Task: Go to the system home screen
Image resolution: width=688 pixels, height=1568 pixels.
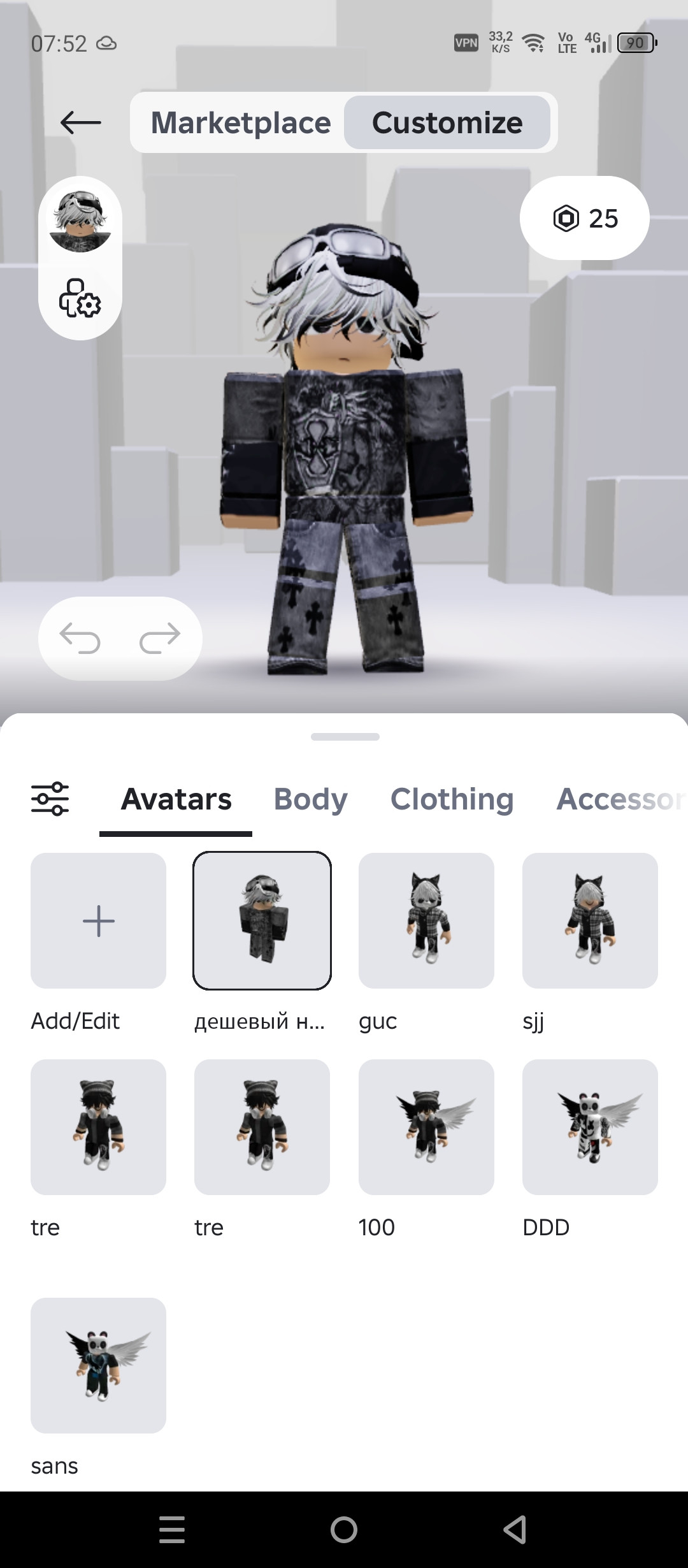Action: click(344, 1529)
